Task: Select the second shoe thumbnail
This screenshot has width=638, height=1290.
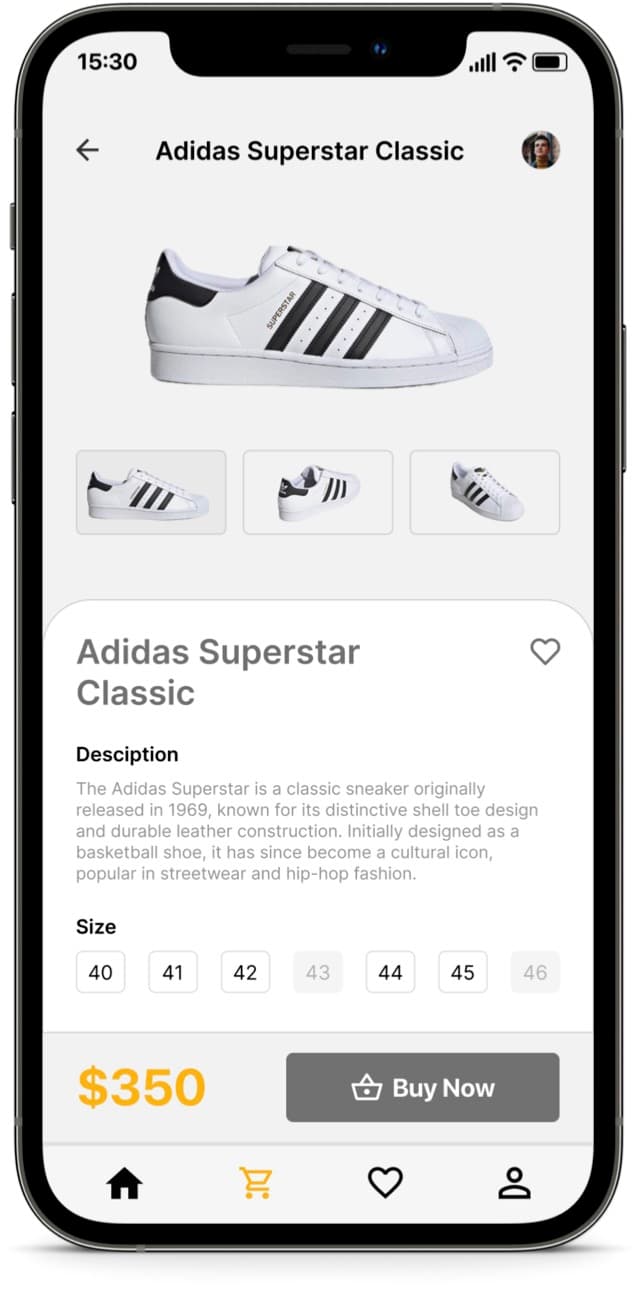Action: [318, 492]
